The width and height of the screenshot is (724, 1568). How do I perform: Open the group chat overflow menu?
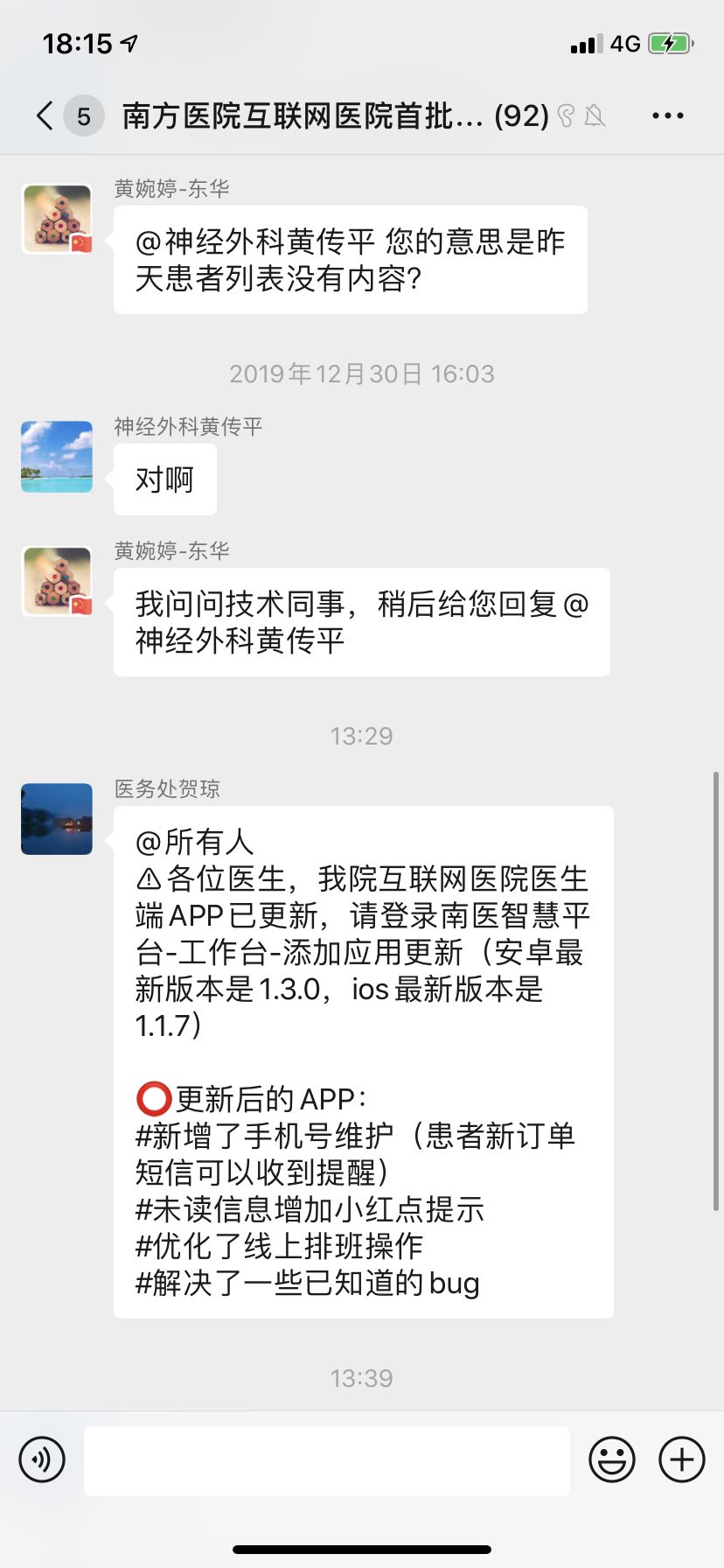coord(667,115)
